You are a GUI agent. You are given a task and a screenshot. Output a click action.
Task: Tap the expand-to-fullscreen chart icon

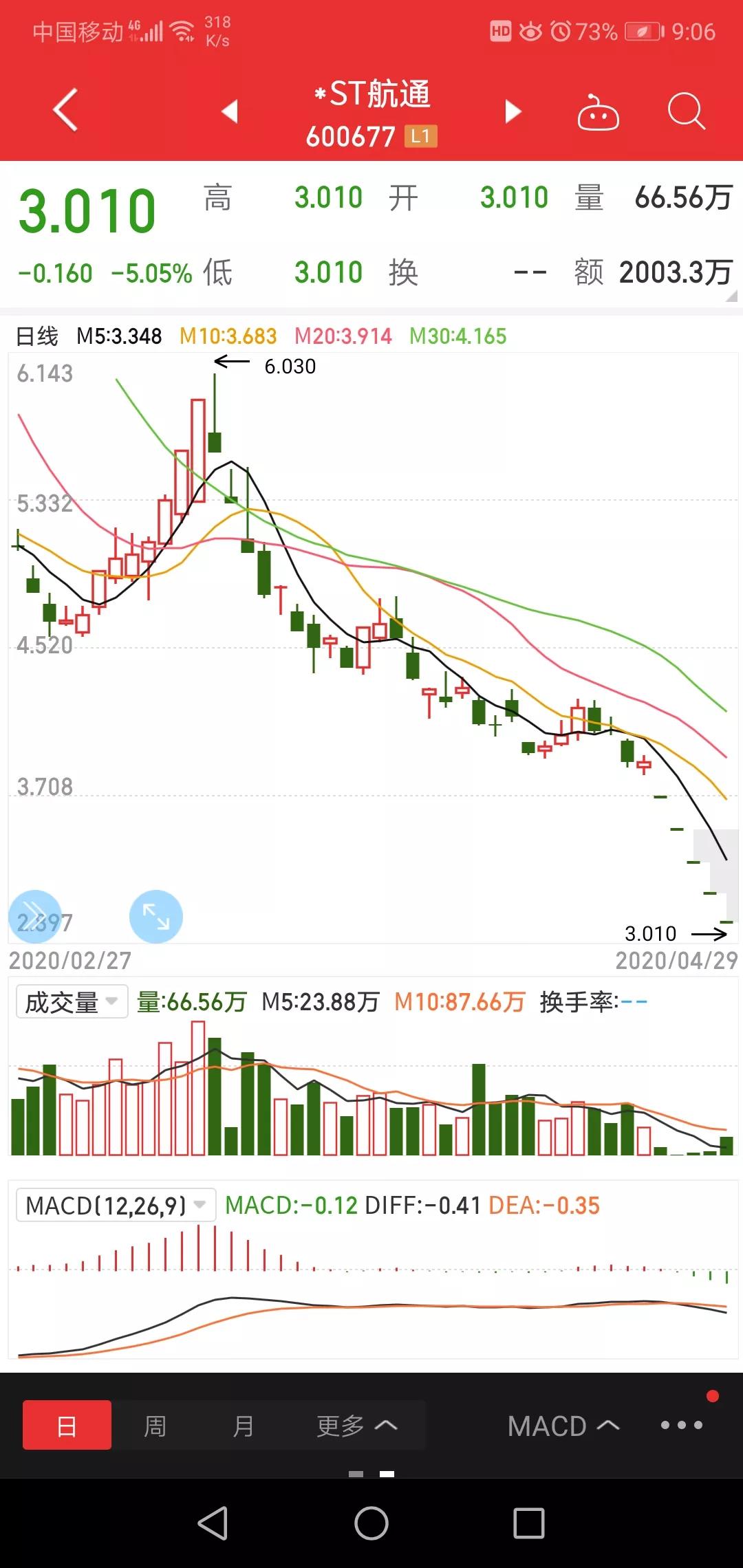pos(155,915)
